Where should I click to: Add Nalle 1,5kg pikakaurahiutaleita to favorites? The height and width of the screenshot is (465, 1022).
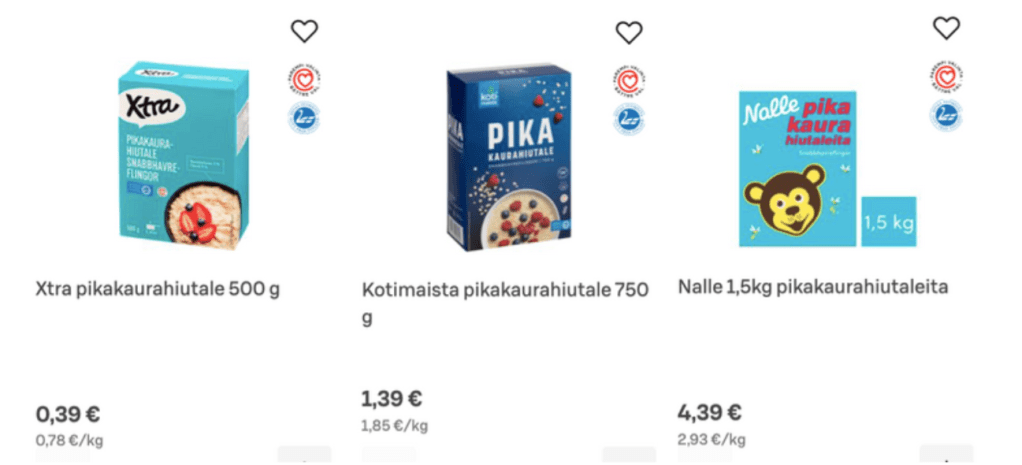point(946,28)
